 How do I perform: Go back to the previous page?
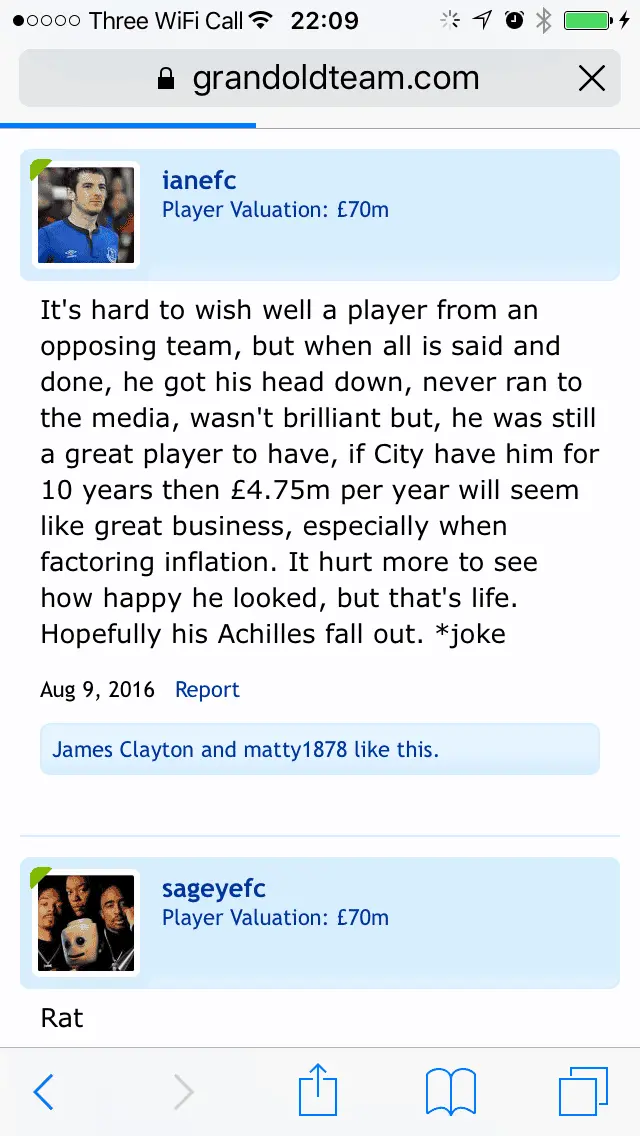click(43, 1092)
